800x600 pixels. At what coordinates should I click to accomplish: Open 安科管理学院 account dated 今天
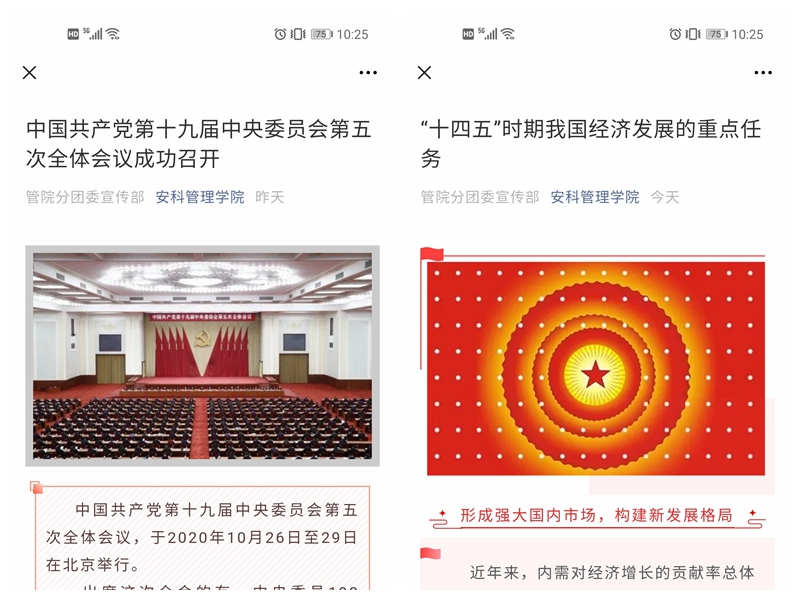pos(594,197)
